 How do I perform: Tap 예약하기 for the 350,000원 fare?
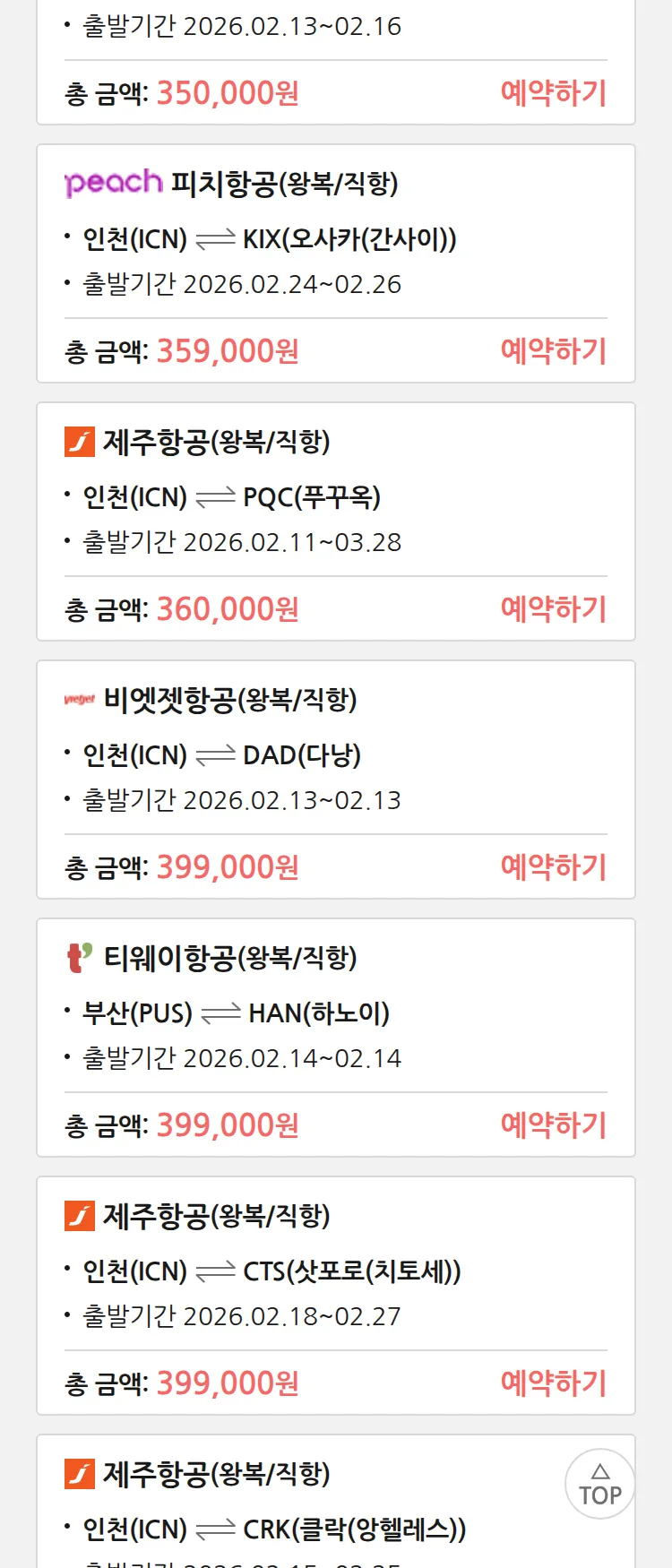click(553, 93)
